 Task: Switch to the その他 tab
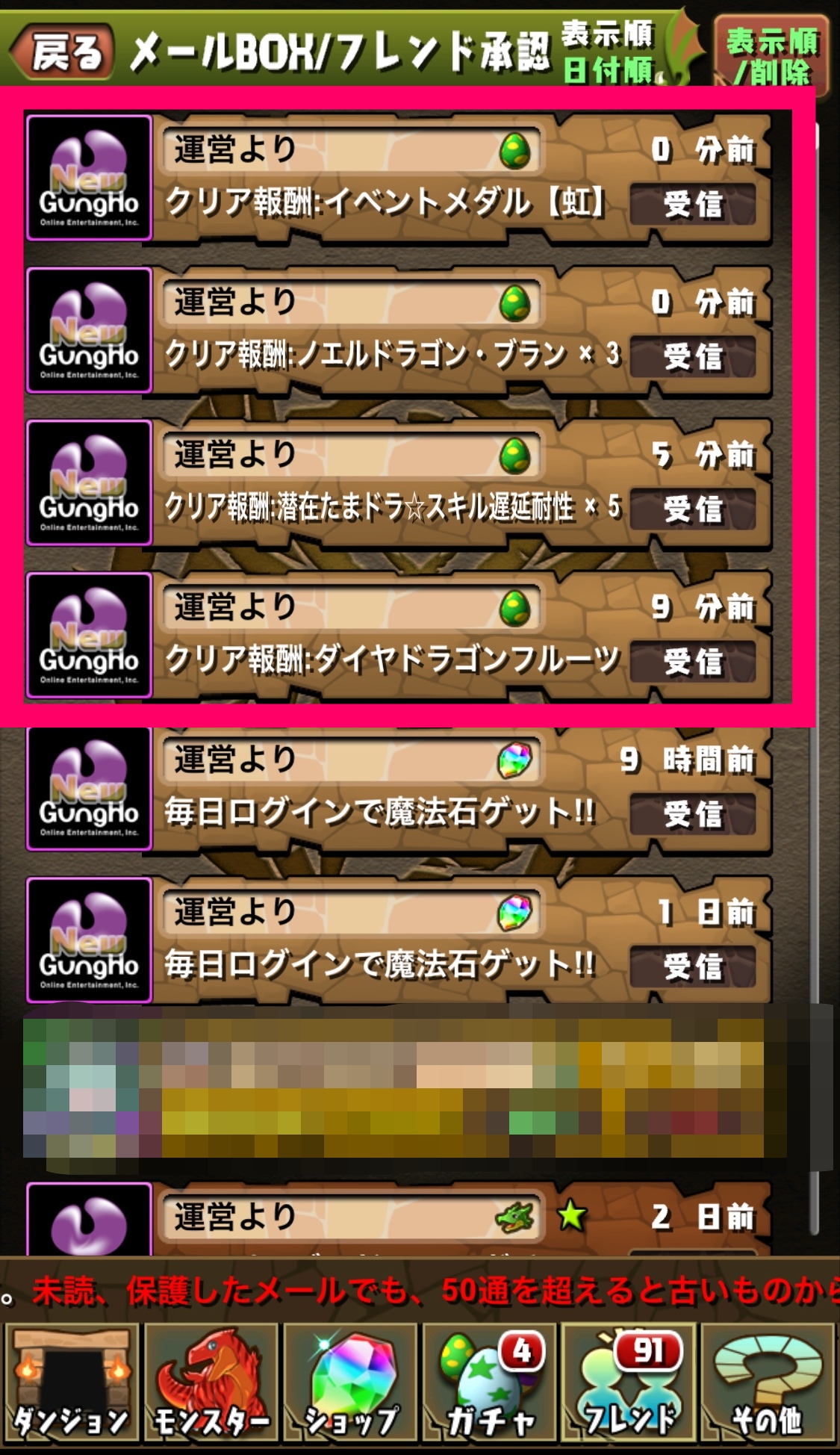click(x=768, y=1382)
